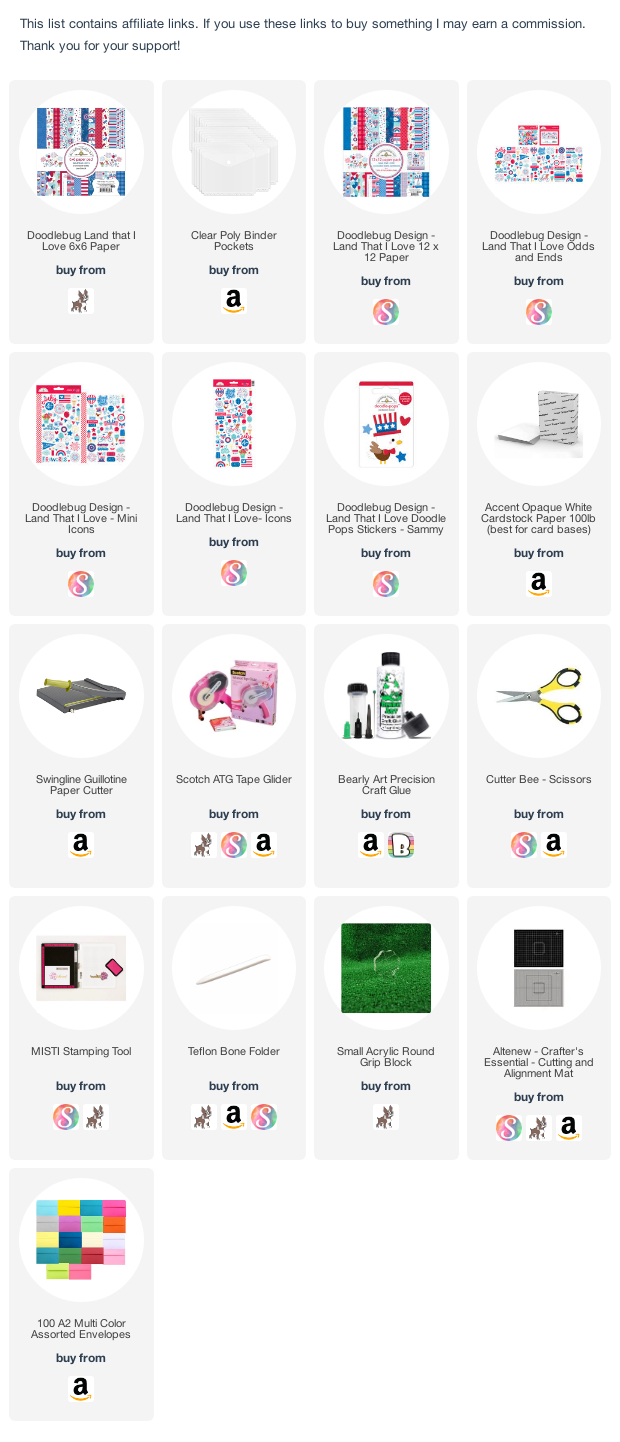
Task: Open the Doodlebug Land that I Love 6x6 Paper image
Action: 81,152
